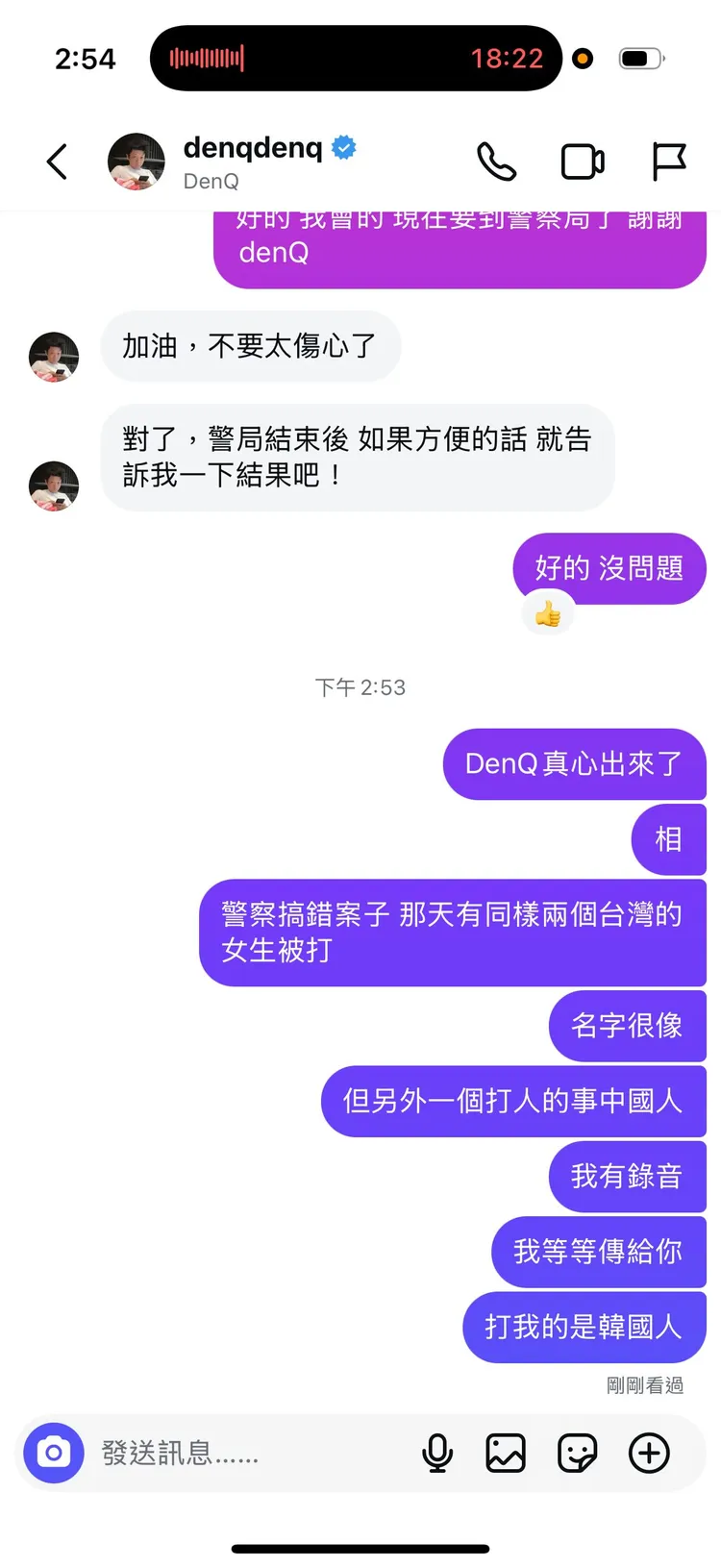Open the photo gallery picker
The width and height of the screenshot is (721, 1568).
pyautogui.click(x=506, y=1453)
